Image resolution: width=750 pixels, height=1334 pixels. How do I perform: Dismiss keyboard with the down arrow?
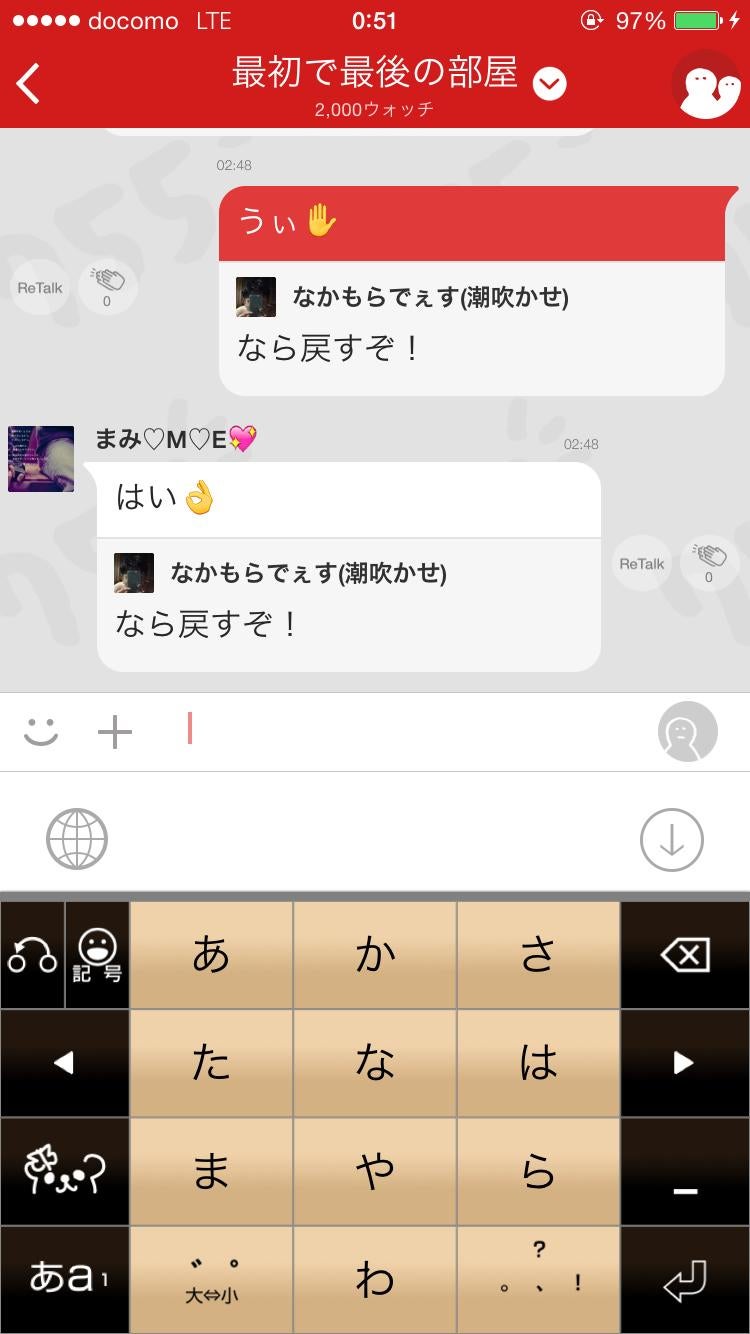[670, 840]
